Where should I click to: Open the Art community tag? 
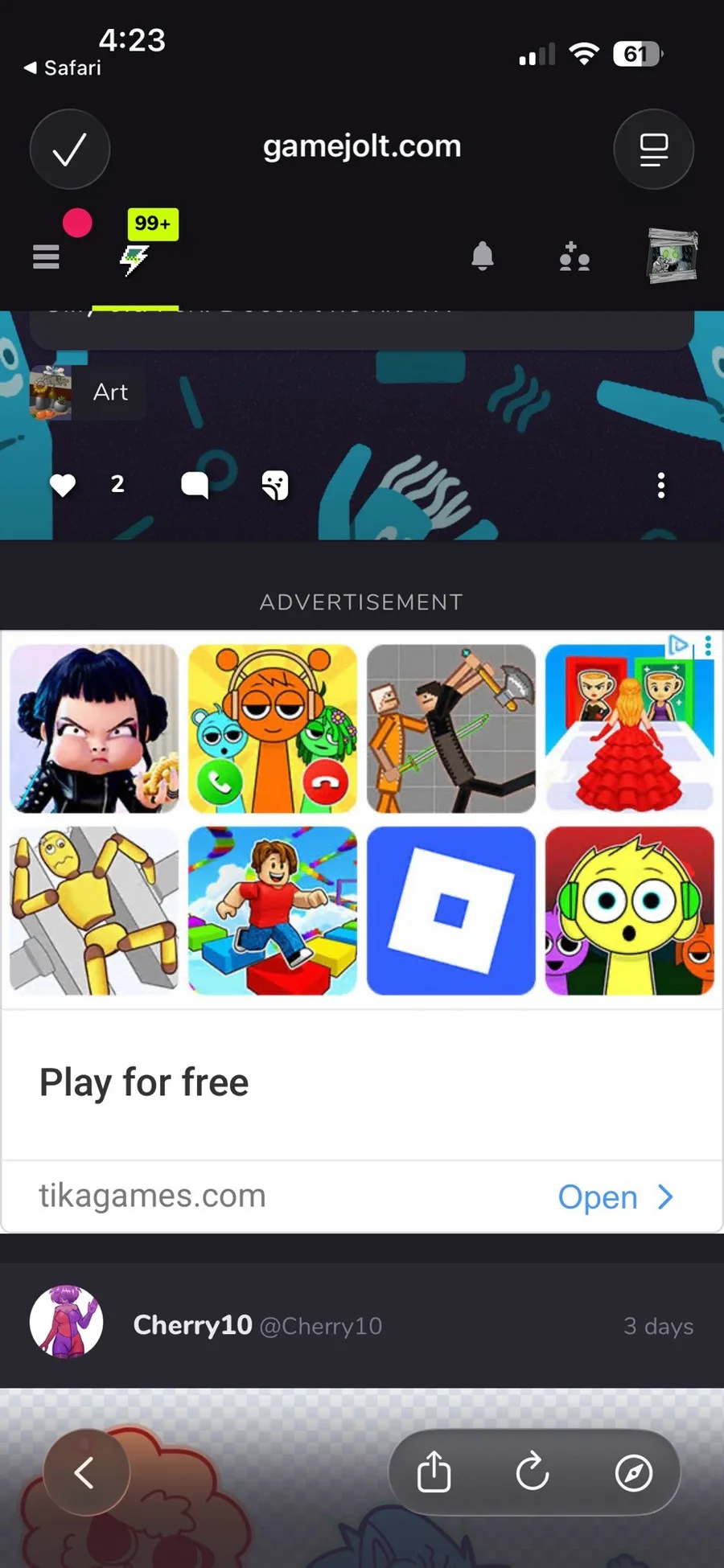coord(87,392)
